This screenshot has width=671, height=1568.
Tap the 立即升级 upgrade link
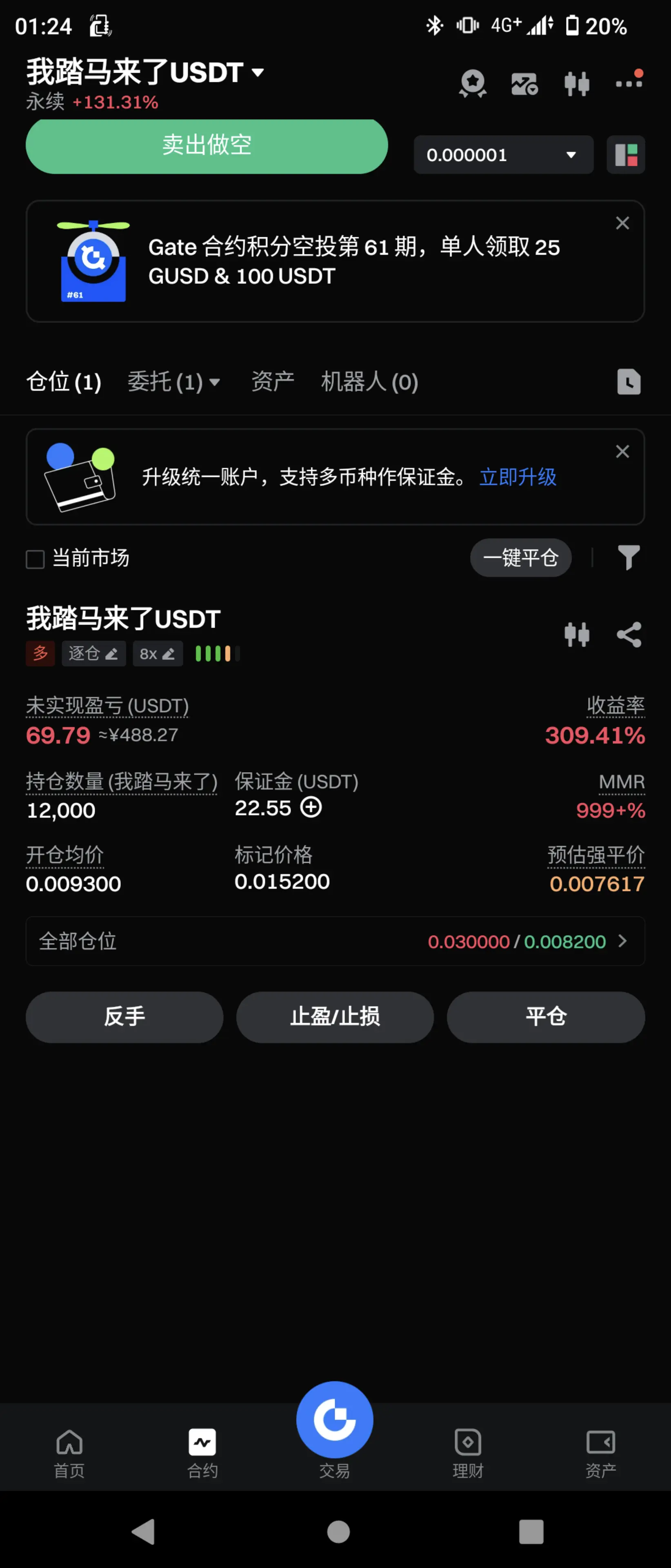pos(518,477)
